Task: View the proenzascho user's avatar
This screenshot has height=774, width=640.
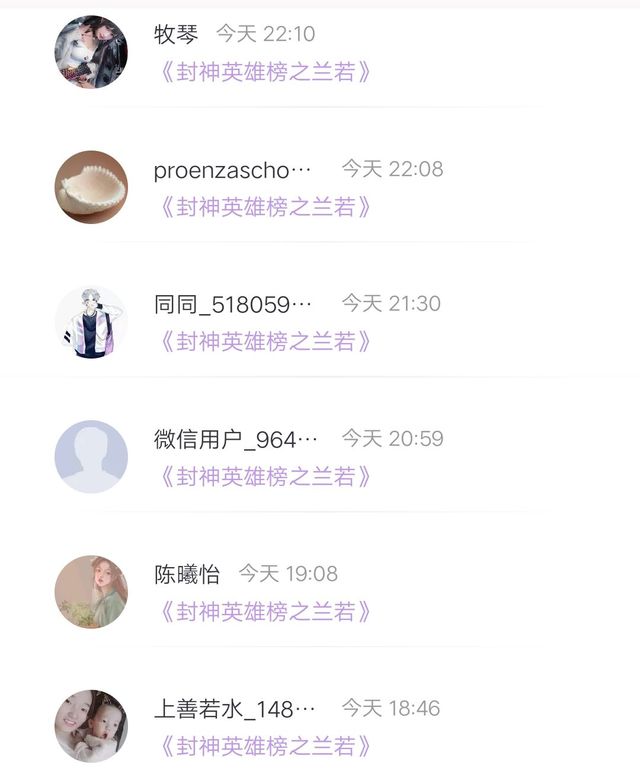Action: (91, 187)
